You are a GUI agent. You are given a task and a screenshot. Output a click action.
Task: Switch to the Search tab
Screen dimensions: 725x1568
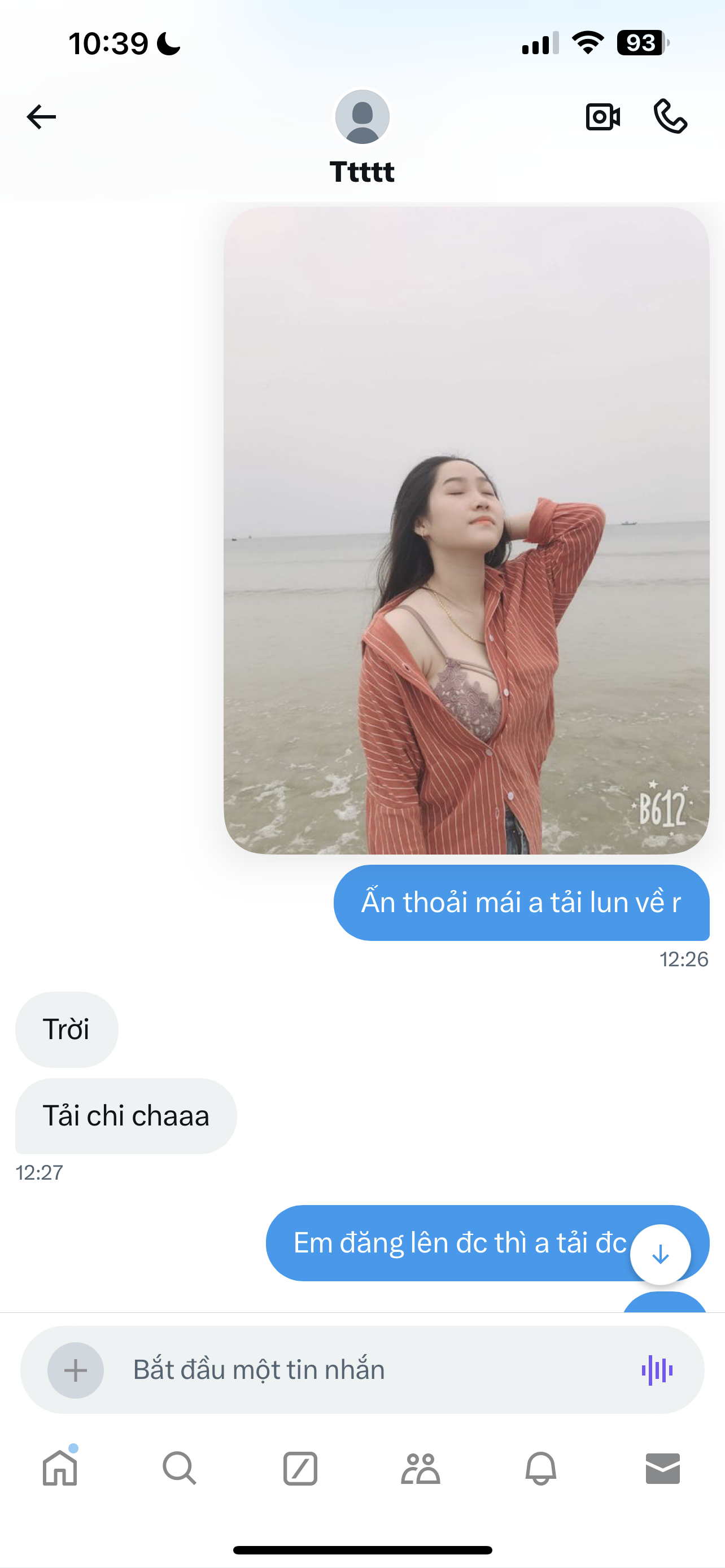tap(180, 1468)
